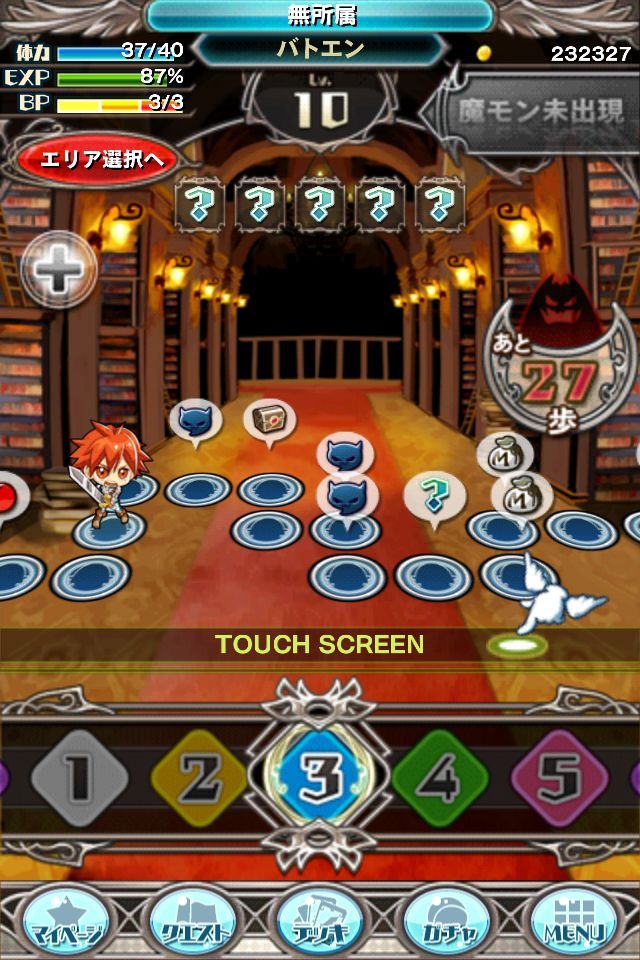Tap the TOUCH SCREEN banner
Screen dimensions: 640x960
point(320,645)
